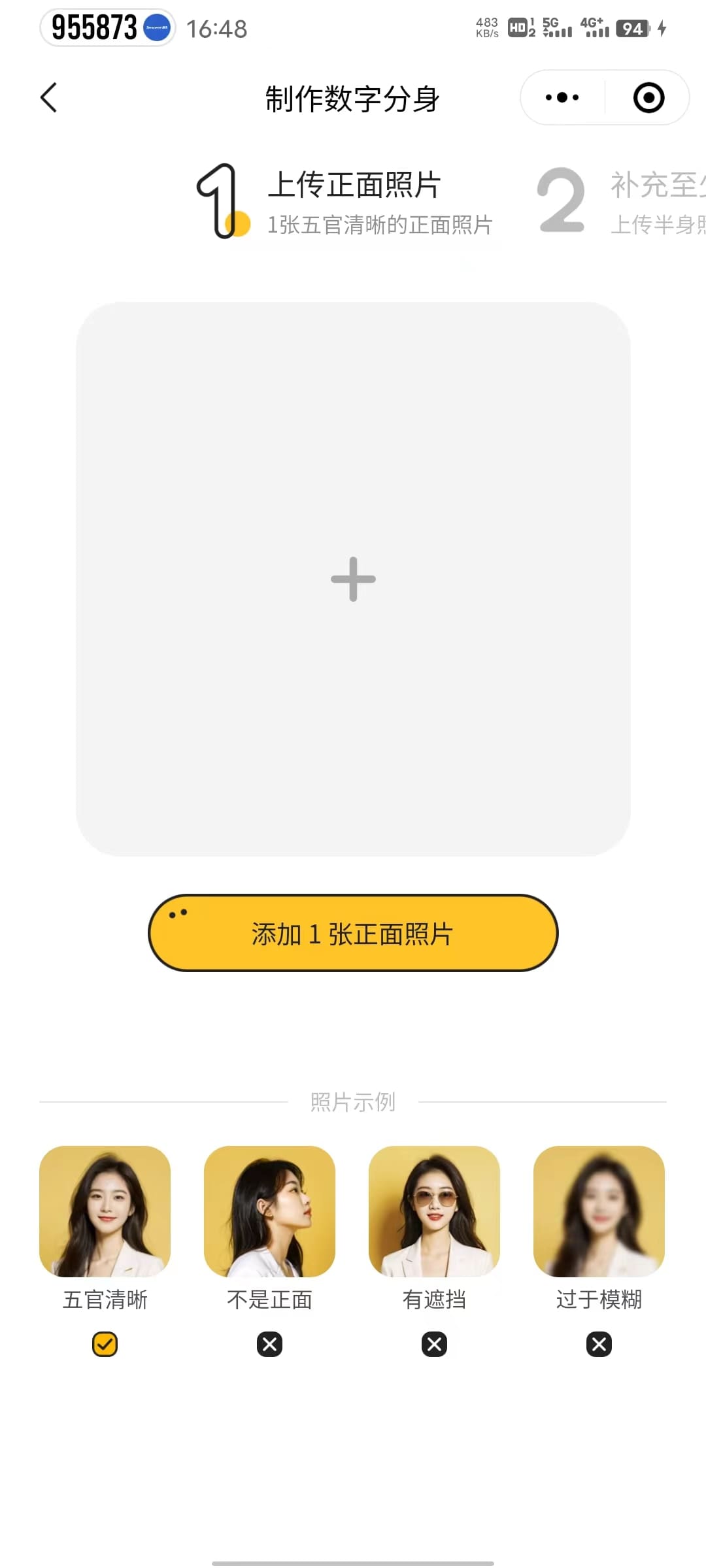The image size is (706, 1568).
Task: Tap the X mark under 不是正面 example
Action: pyautogui.click(x=269, y=1343)
